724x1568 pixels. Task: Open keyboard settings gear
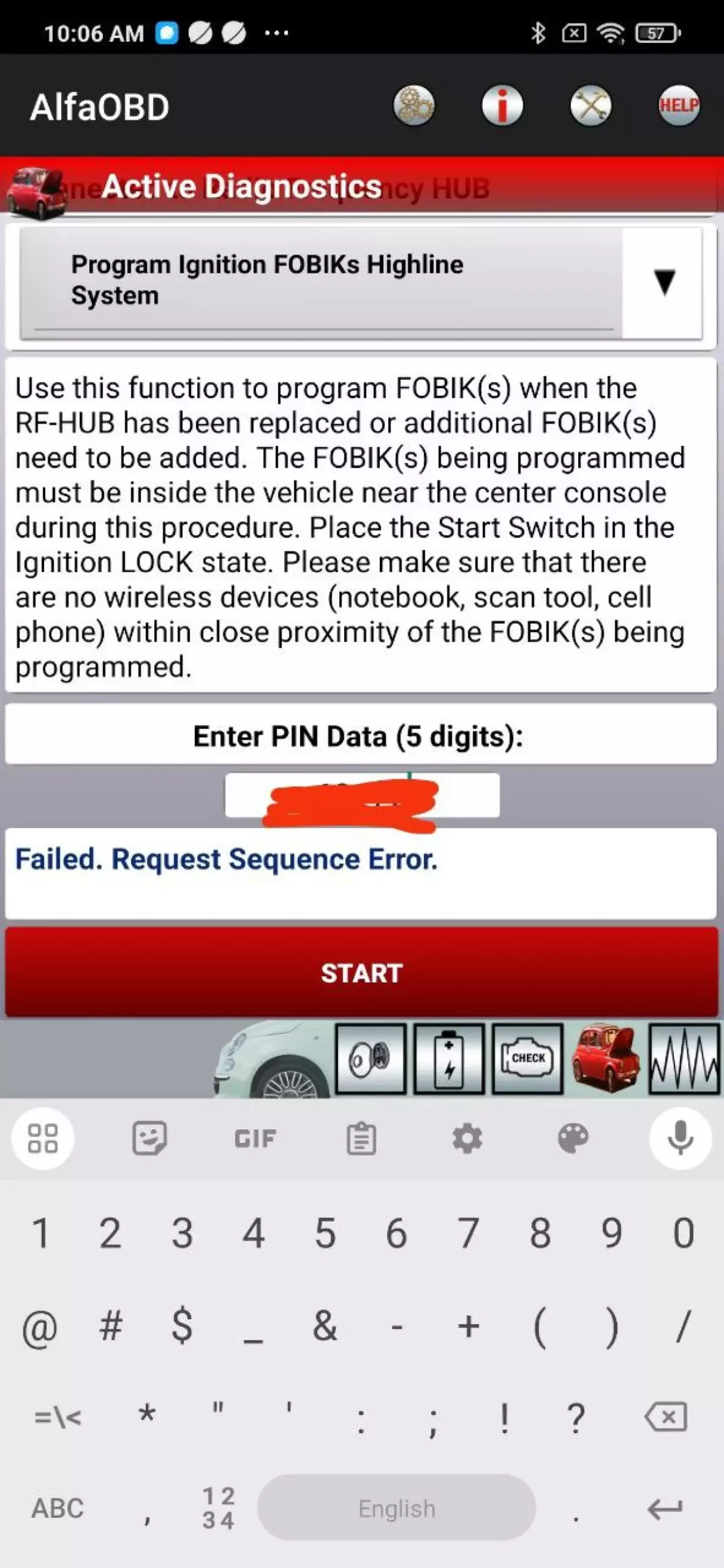tap(467, 1138)
